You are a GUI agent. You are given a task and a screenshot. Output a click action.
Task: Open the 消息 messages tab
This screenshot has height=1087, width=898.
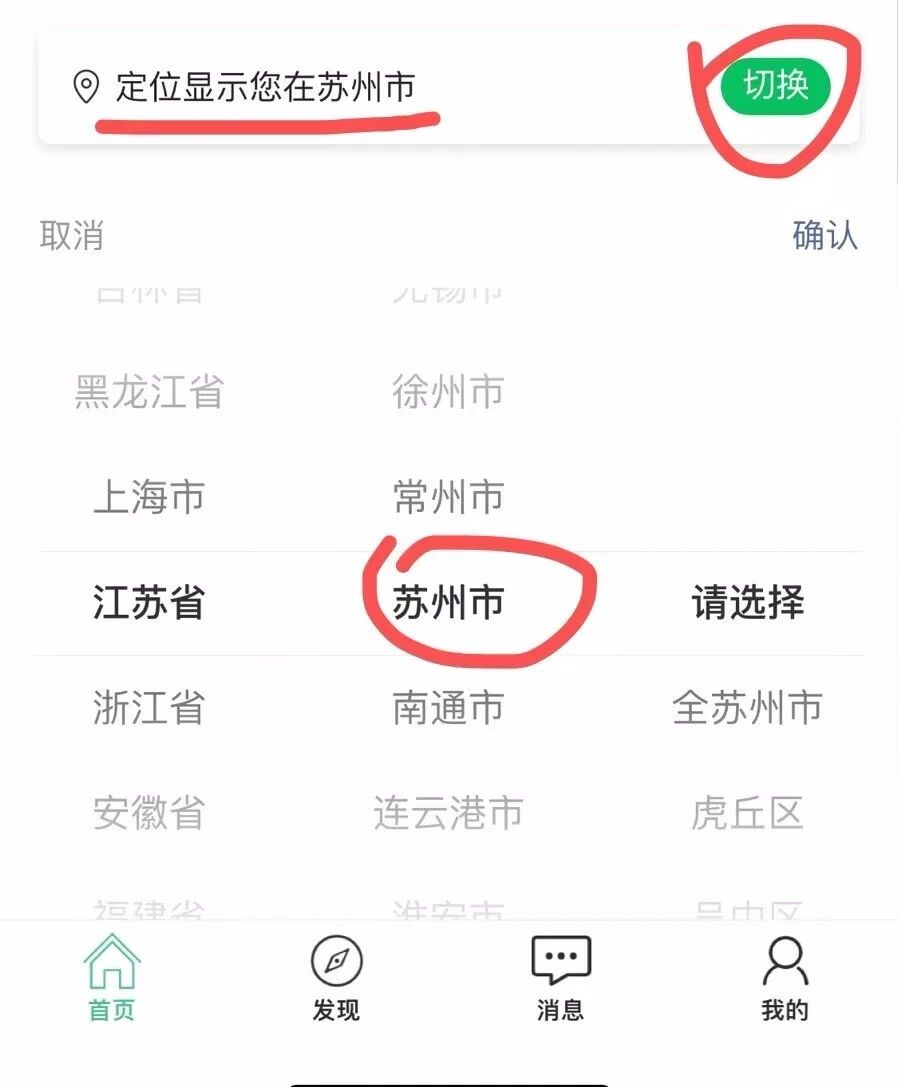coord(560,978)
